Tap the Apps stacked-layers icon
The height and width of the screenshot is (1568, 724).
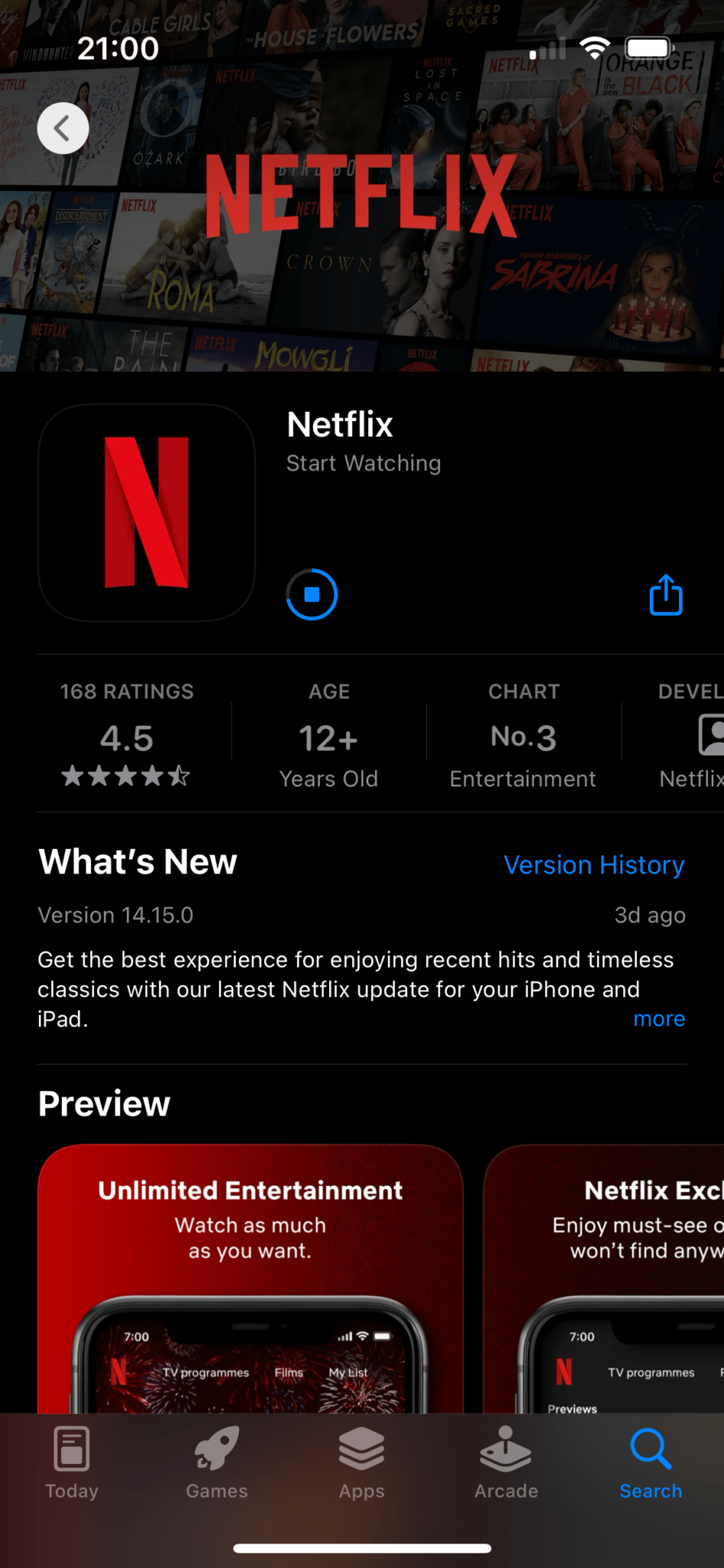pyautogui.click(x=361, y=1449)
